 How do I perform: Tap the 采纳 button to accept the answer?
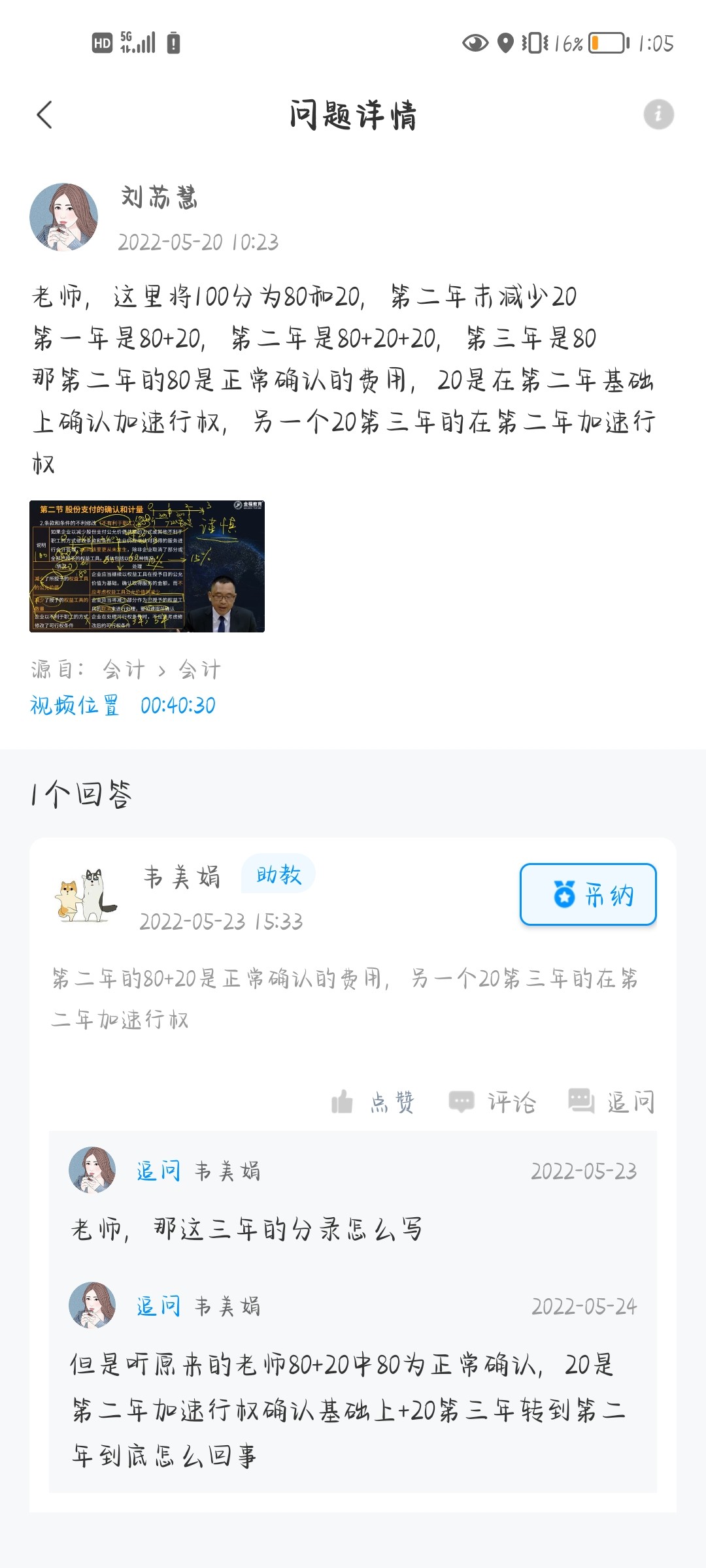(x=588, y=894)
